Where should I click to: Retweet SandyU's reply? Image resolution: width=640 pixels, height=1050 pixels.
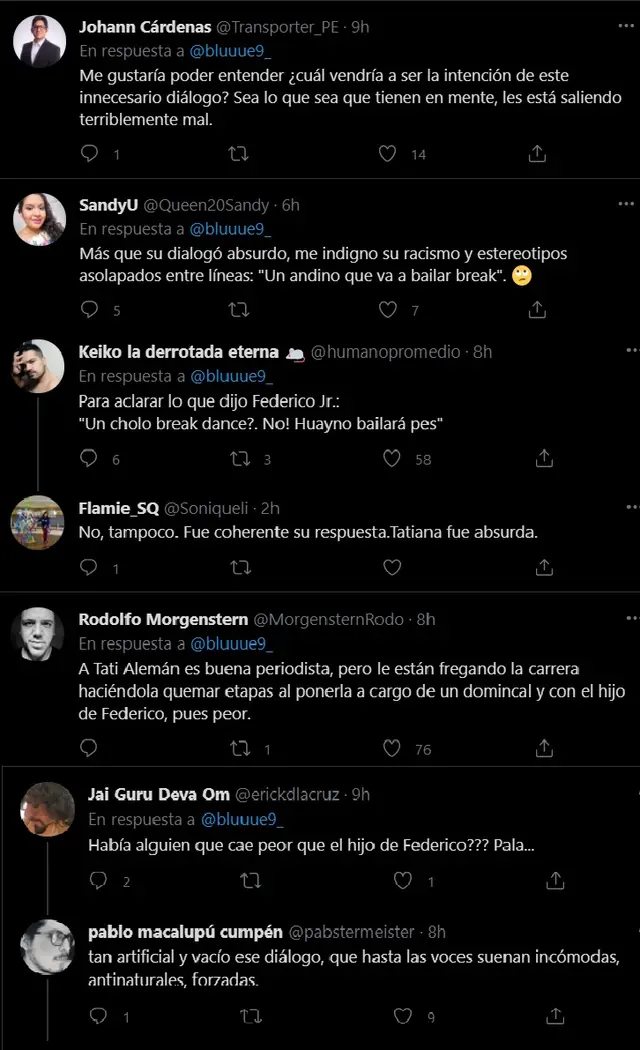coord(239,310)
